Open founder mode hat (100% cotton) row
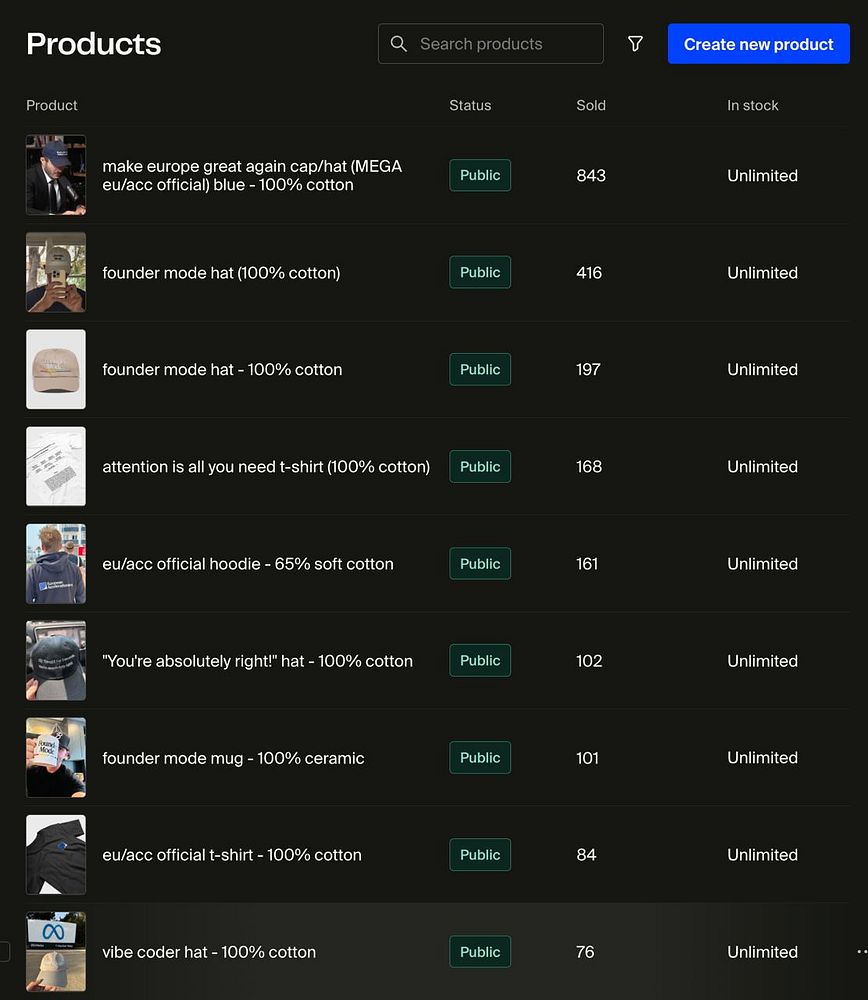The image size is (868, 1000). click(x=221, y=272)
